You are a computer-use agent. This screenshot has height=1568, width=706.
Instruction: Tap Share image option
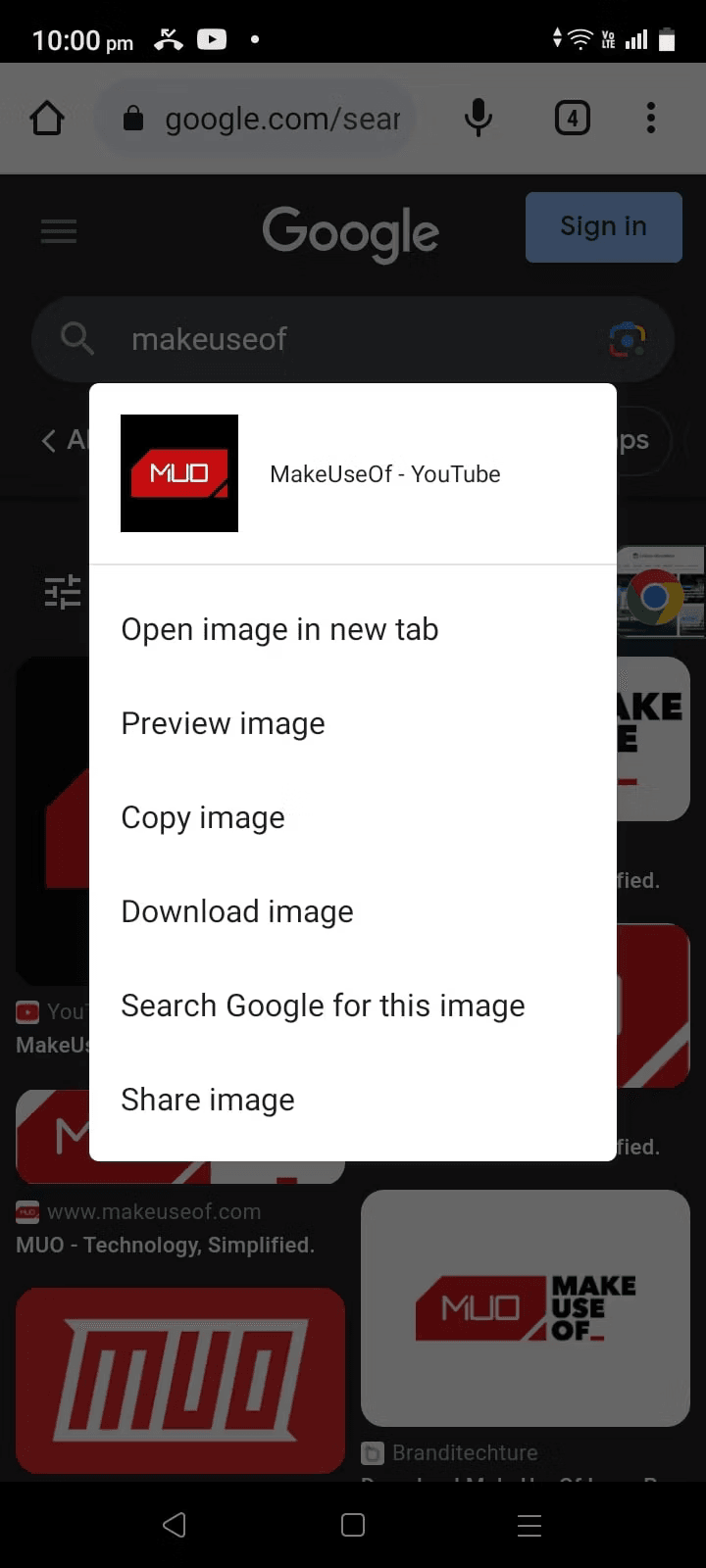pyautogui.click(x=208, y=1100)
